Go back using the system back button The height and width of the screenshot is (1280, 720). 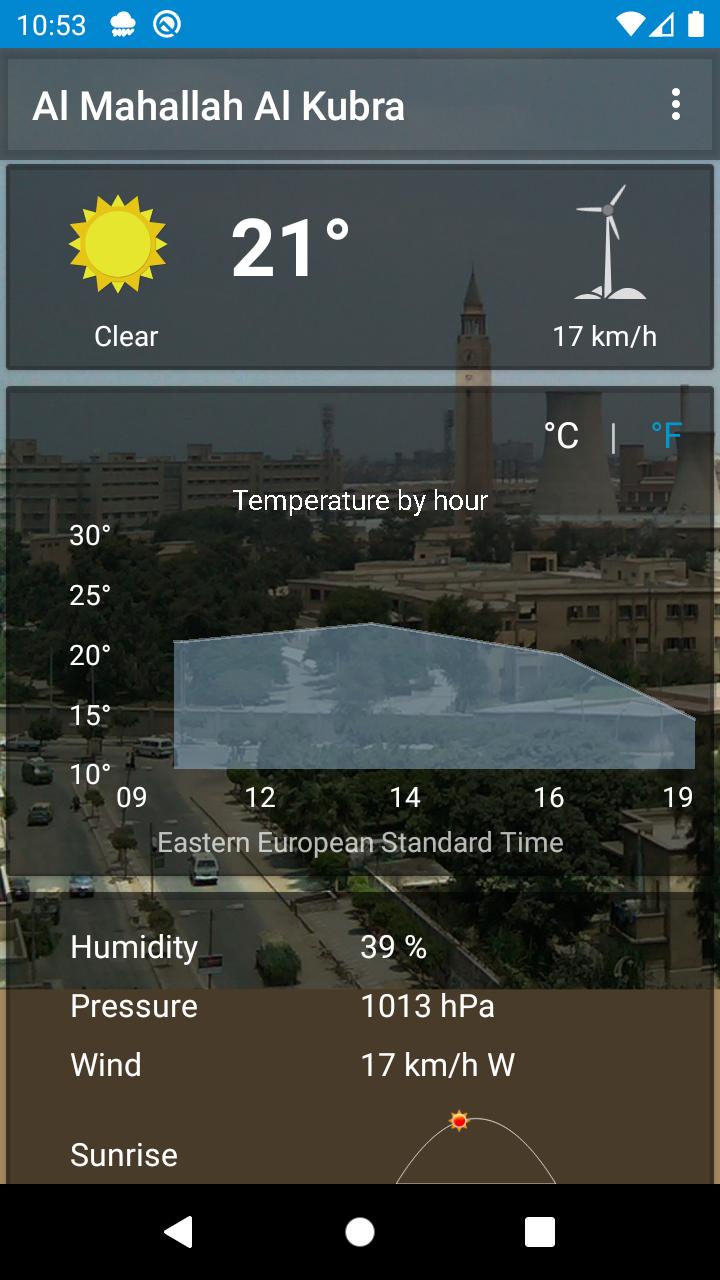pos(179,1232)
